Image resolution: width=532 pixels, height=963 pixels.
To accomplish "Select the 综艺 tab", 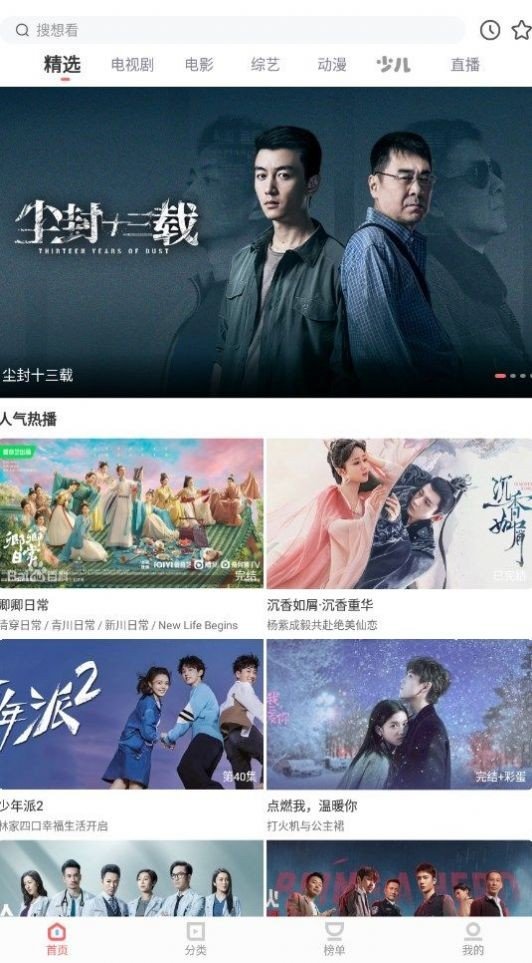I will (265, 64).
